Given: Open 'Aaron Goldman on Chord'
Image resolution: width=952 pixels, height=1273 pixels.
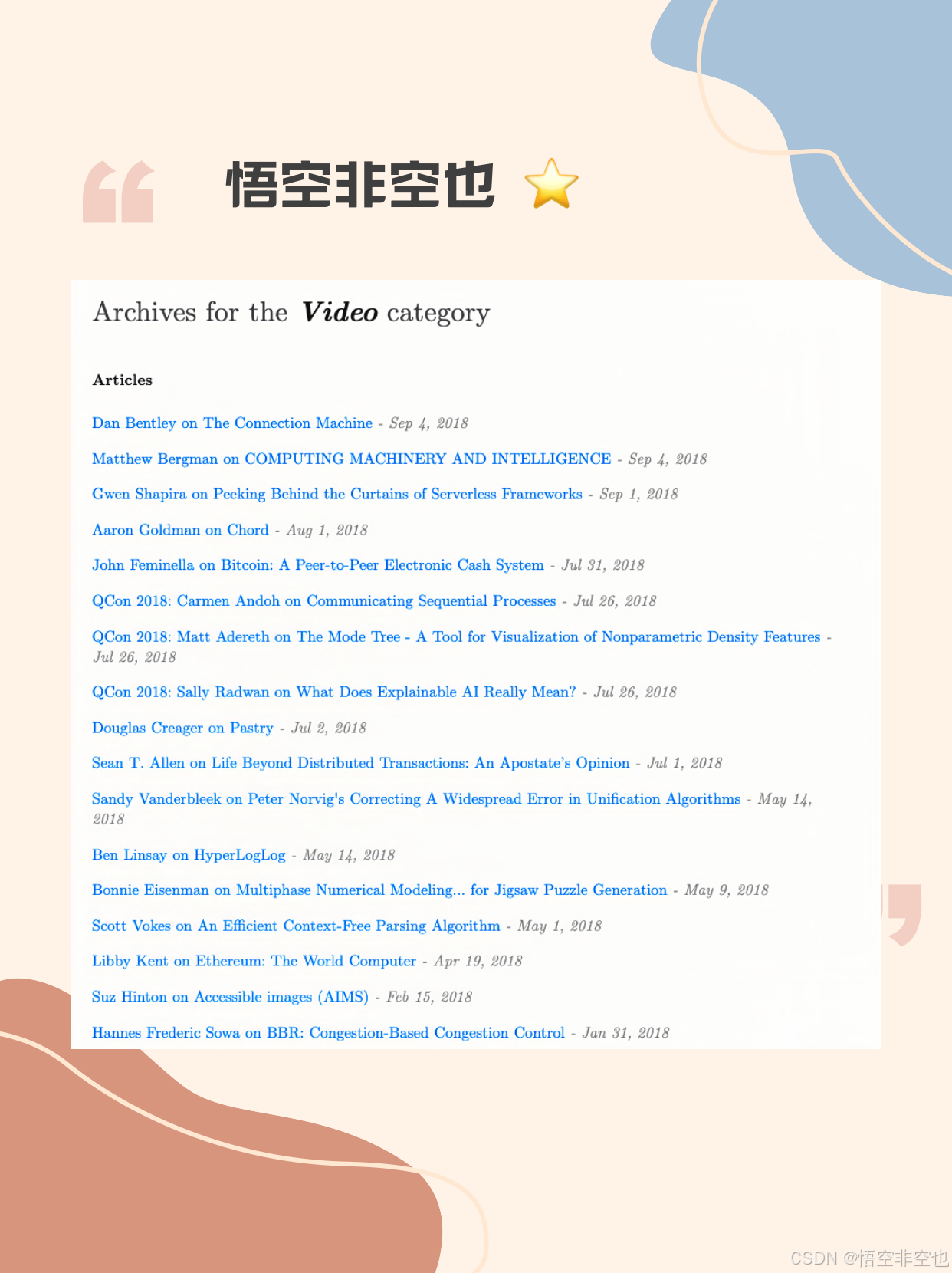Looking at the screenshot, I should point(179,530).
